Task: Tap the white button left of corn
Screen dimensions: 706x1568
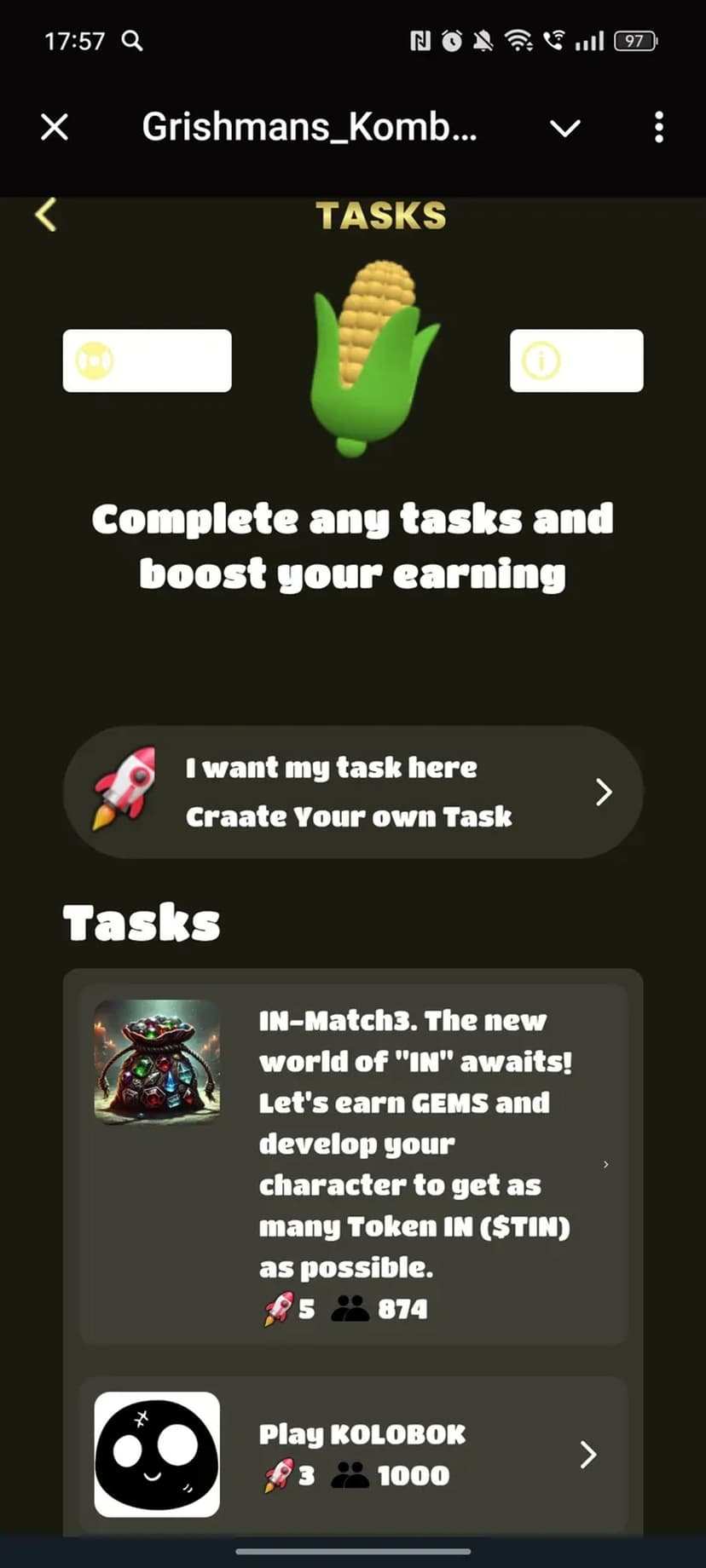Action: [147, 360]
